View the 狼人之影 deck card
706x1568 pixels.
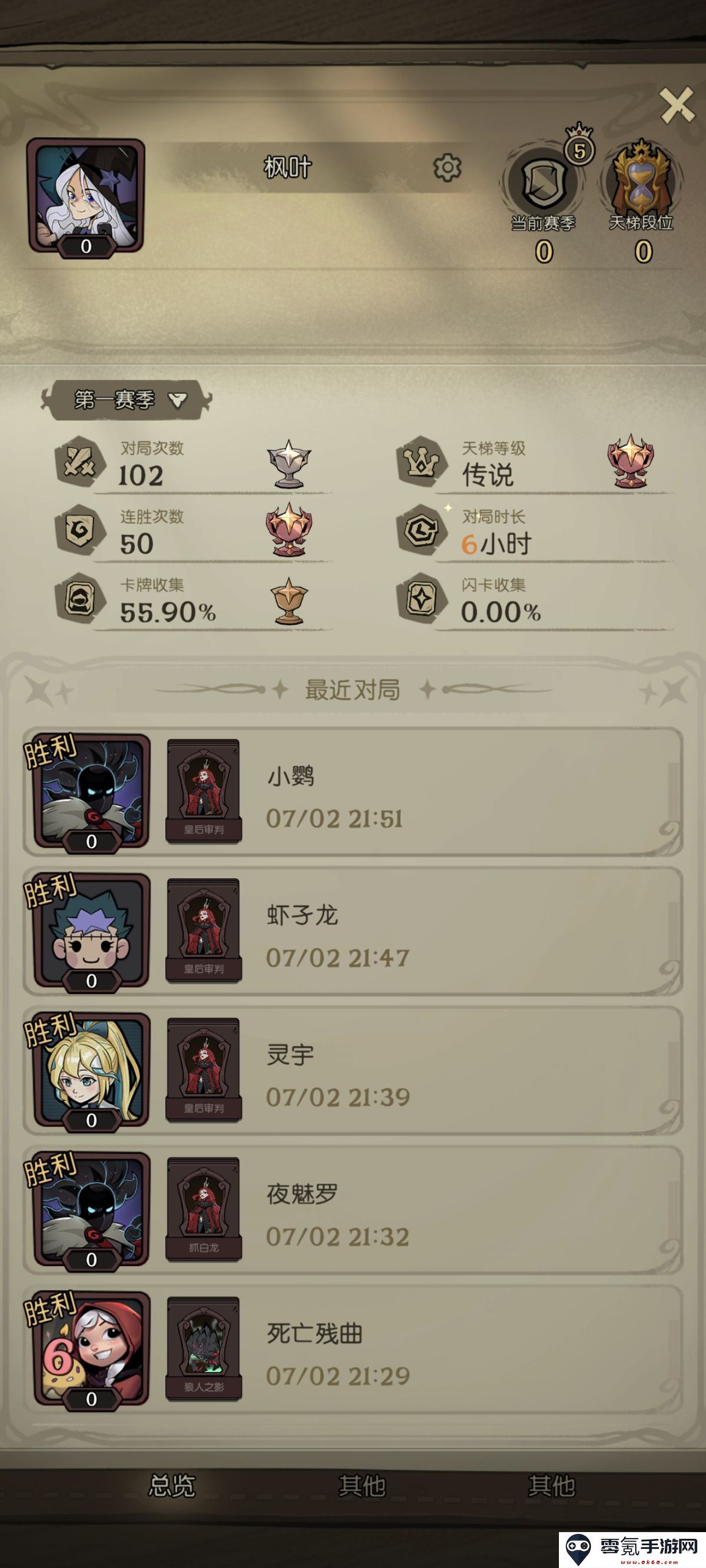pyautogui.click(x=204, y=1349)
